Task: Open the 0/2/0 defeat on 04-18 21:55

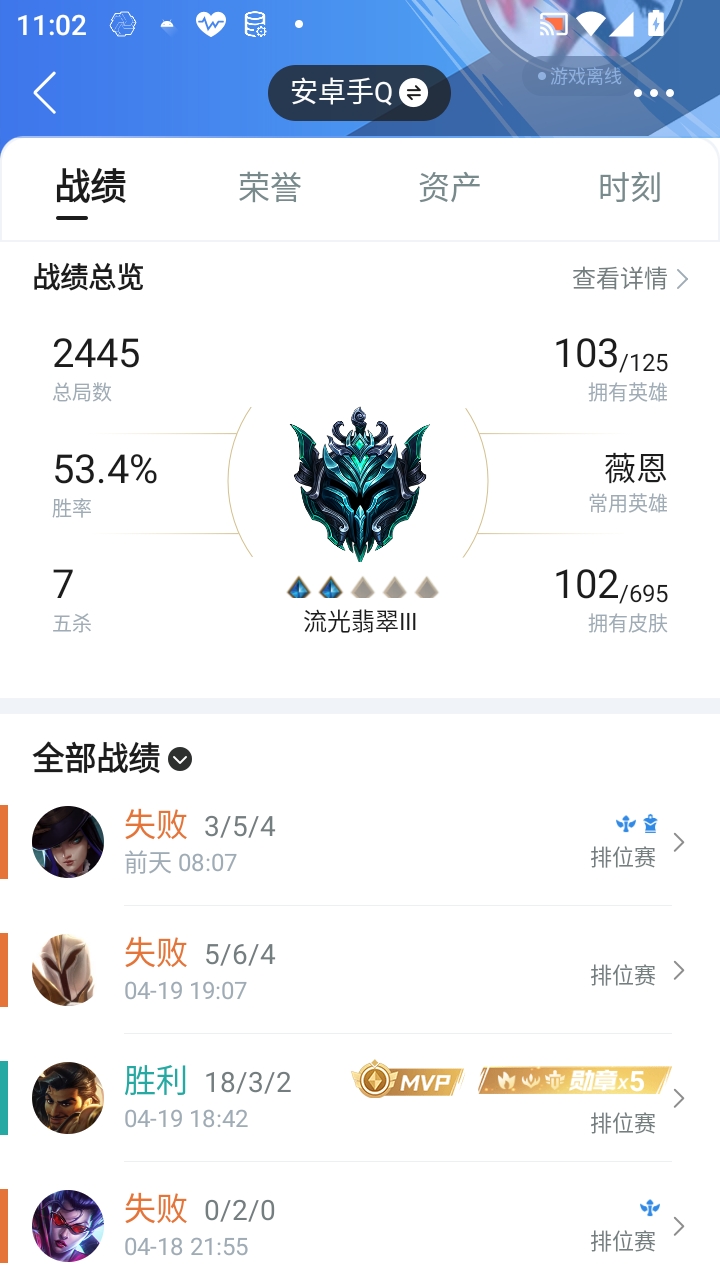Action: 360,1222
